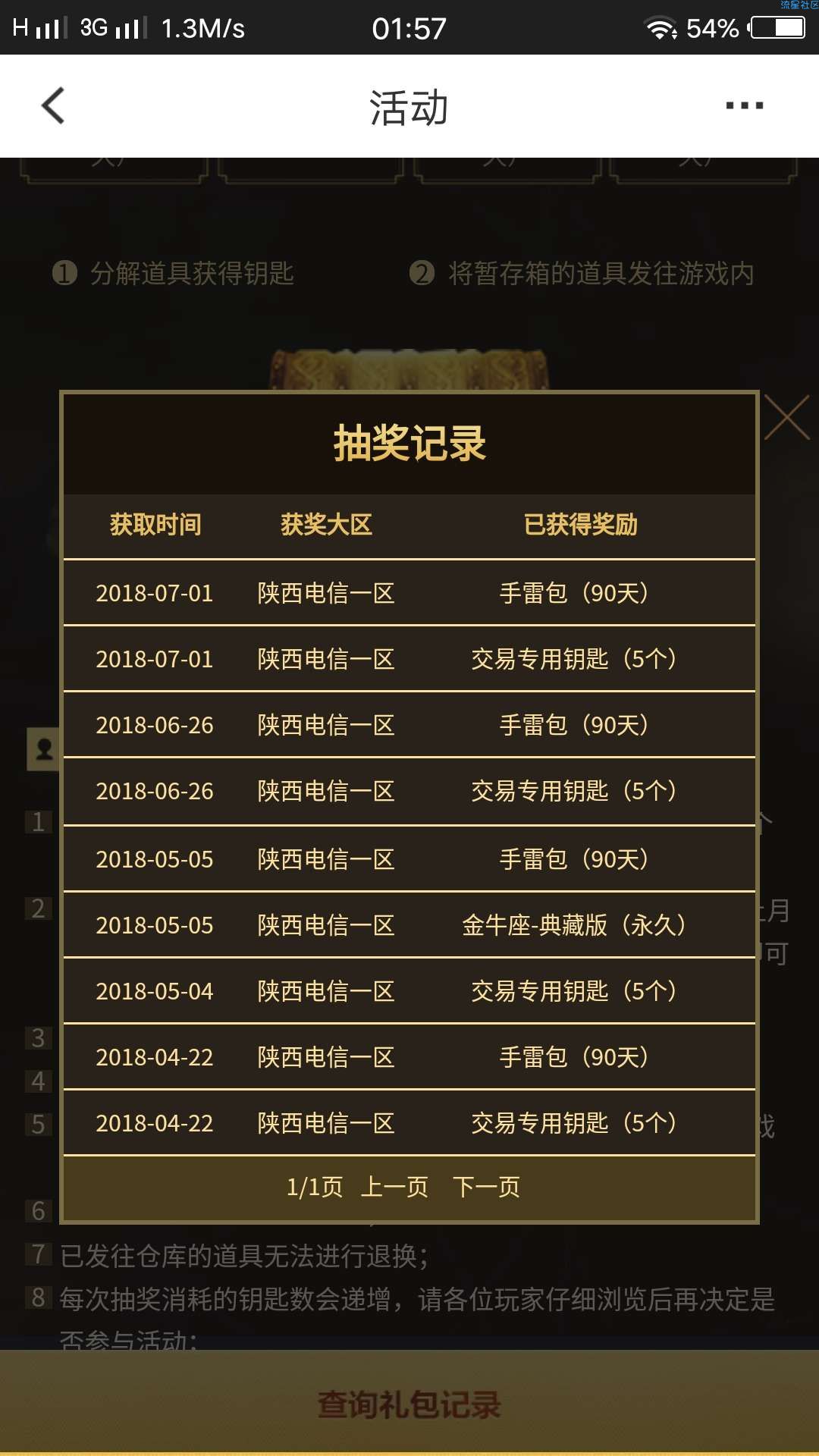Open the three-dot overflow menu
819x1456 pixels.
[x=744, y=106]
